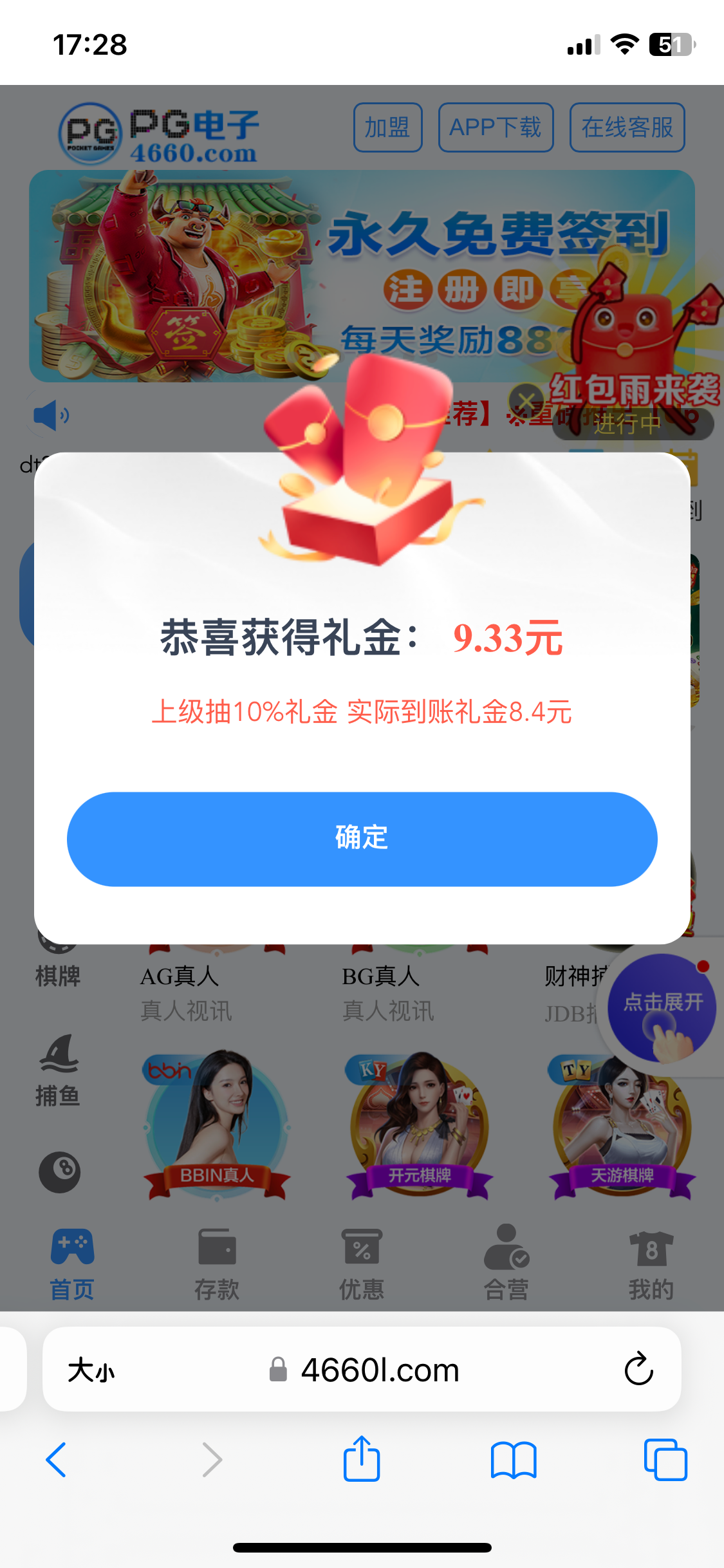Open Safari bookmarks
Screen dimensions: 724x1568
[x=513, y=1459]
